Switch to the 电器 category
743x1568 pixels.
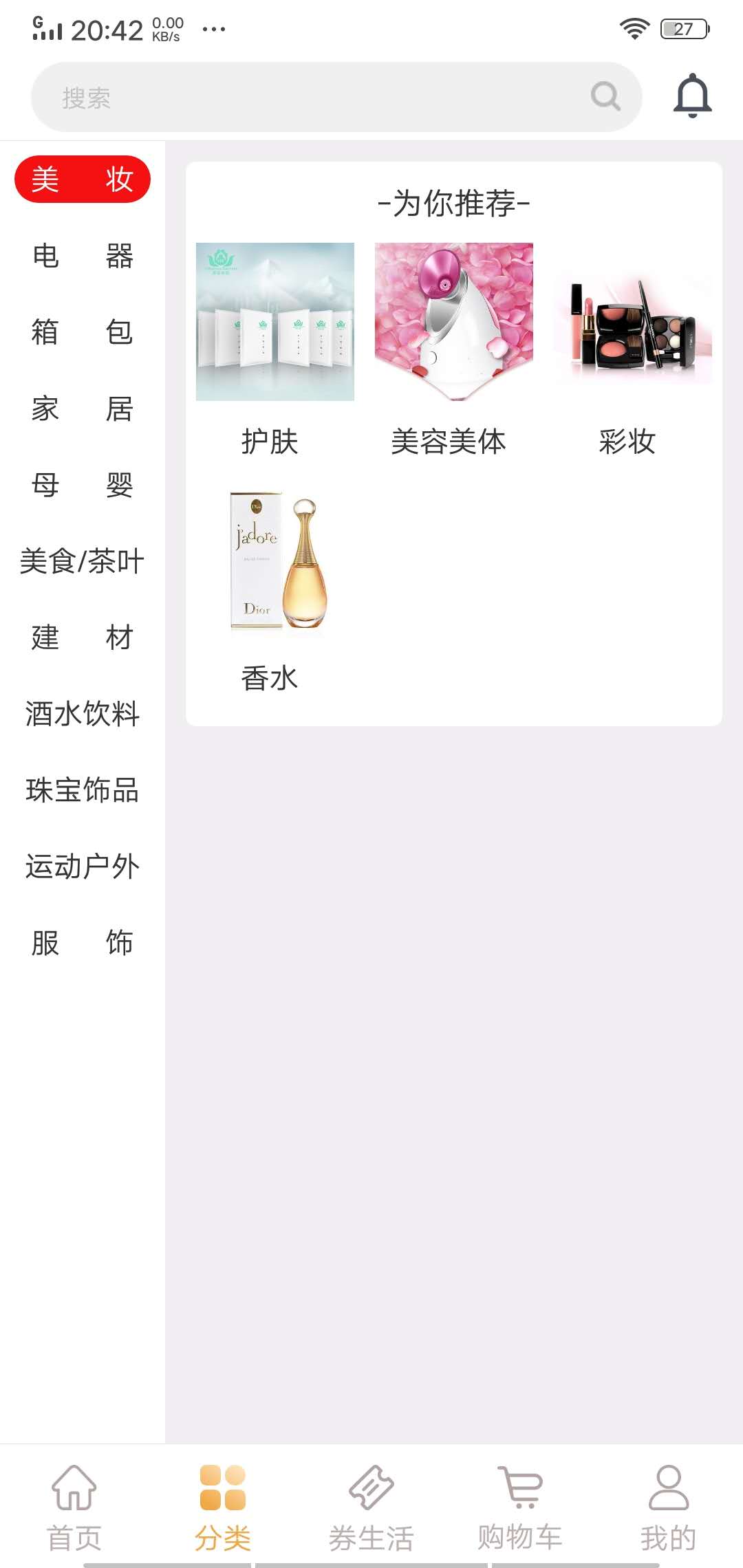click(x=83, y=256)
